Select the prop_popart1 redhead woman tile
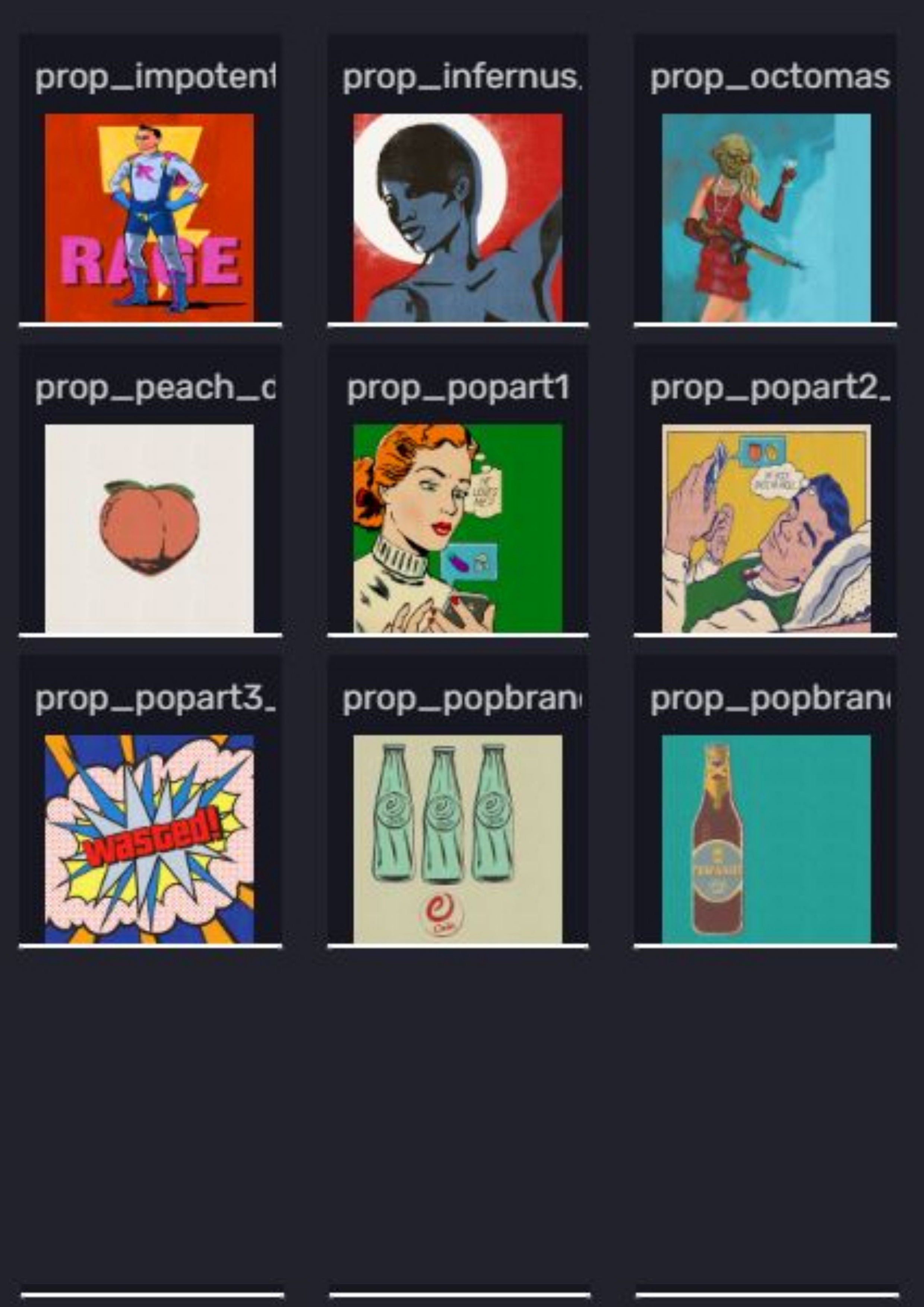 (x=458, y=528)
